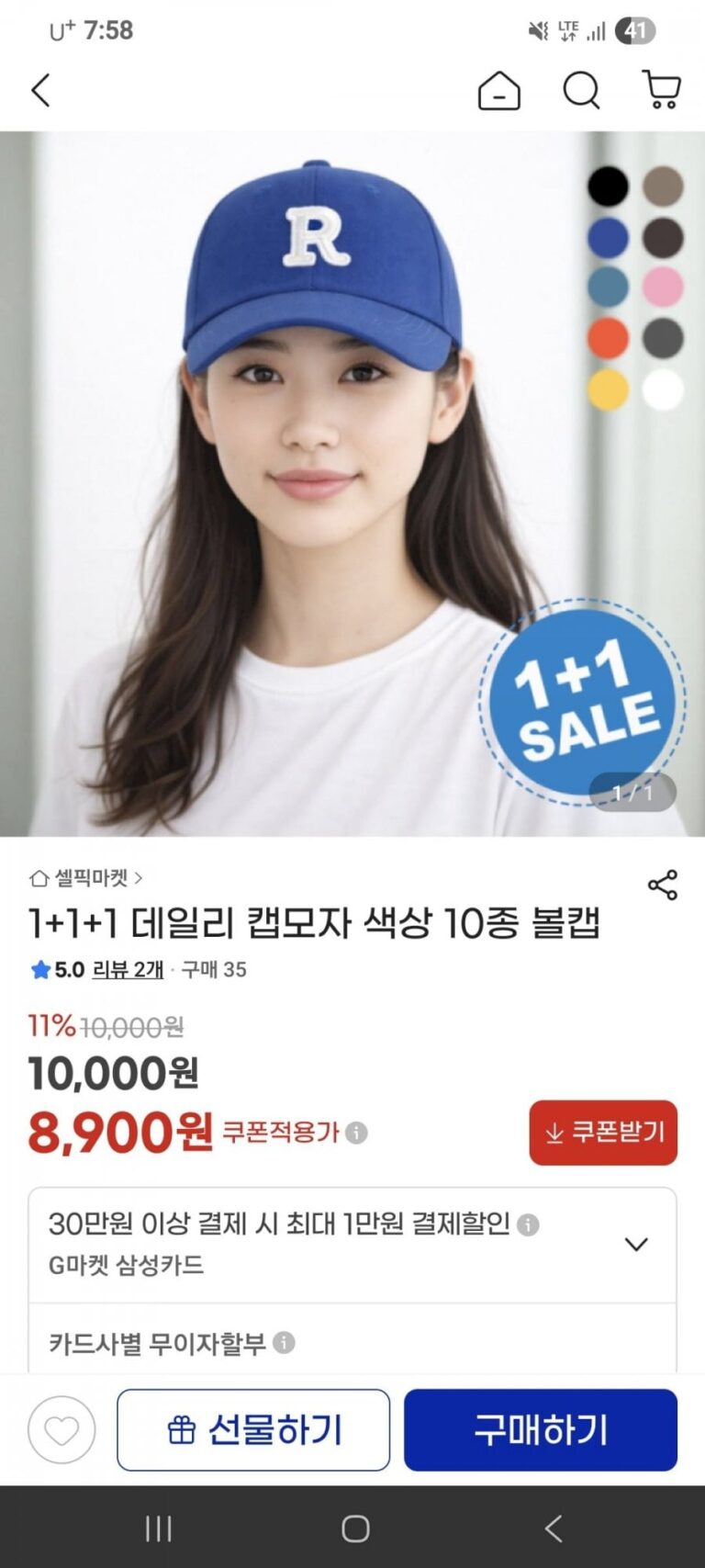Tap 선물하기 to send as gift
Viewport: 705px width, 1568px height.
(253, 1429)
